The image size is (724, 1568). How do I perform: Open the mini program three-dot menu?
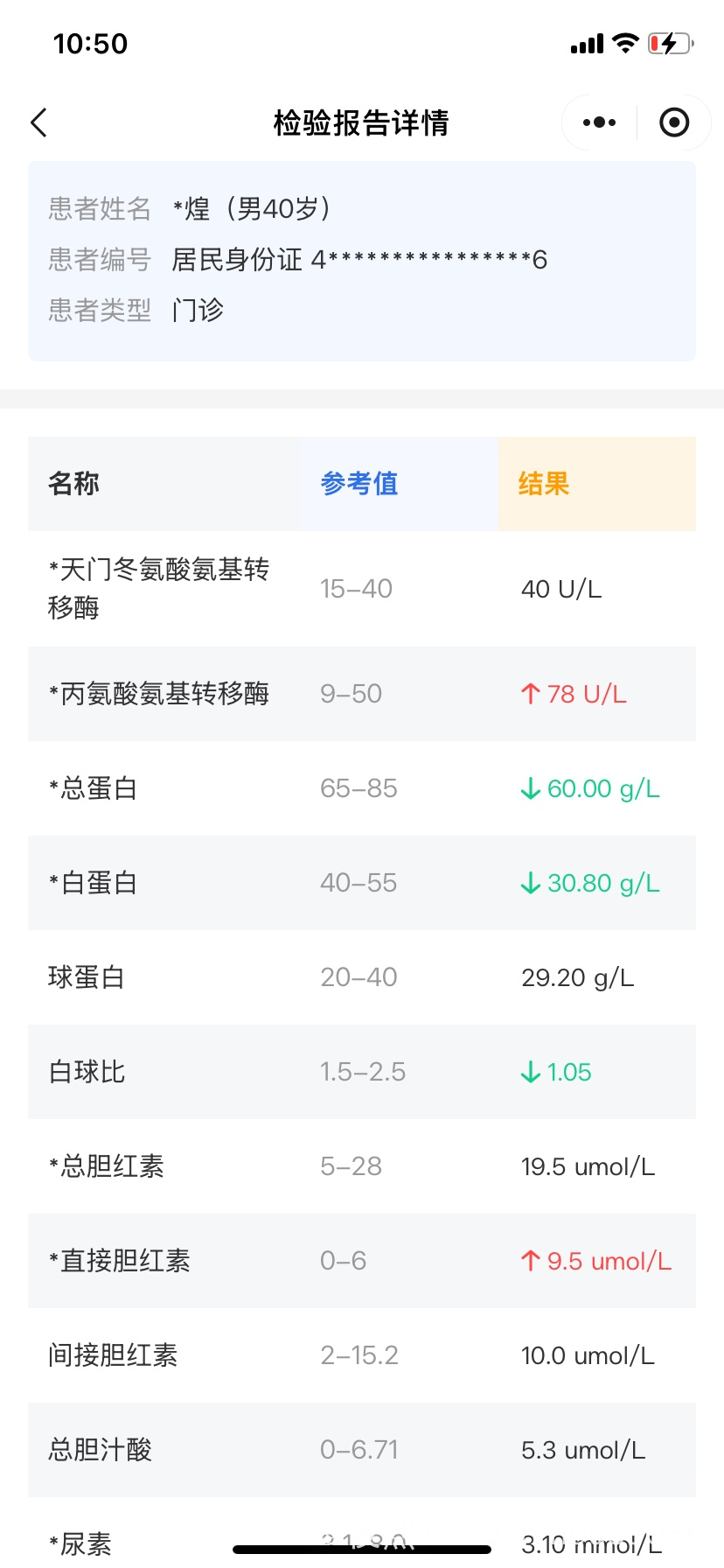[x=599, y=122]
